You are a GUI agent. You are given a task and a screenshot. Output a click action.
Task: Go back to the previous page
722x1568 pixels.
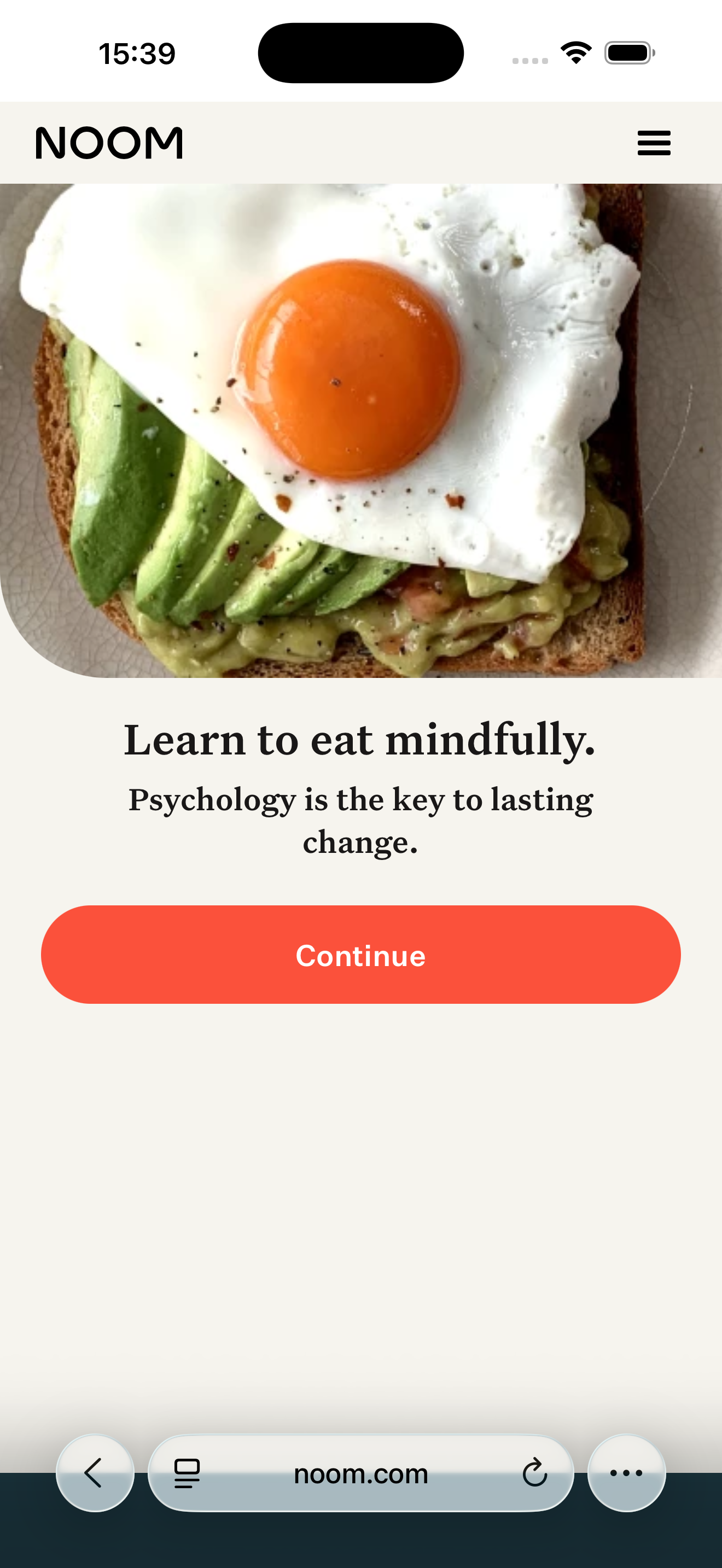pos(95,1473)
